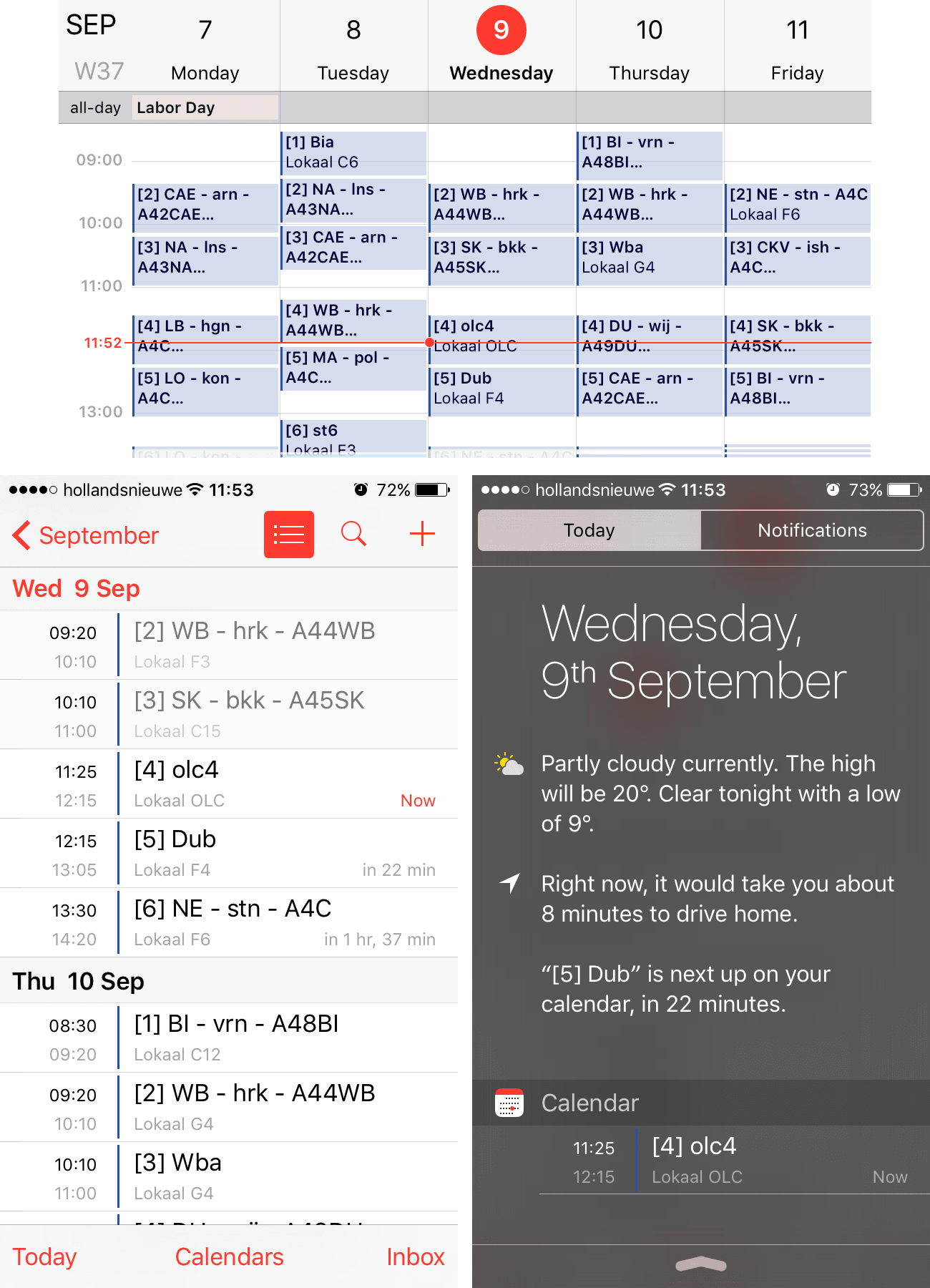
Task: Tap the plus icon to add an event
Action: (x=422, y=535)
